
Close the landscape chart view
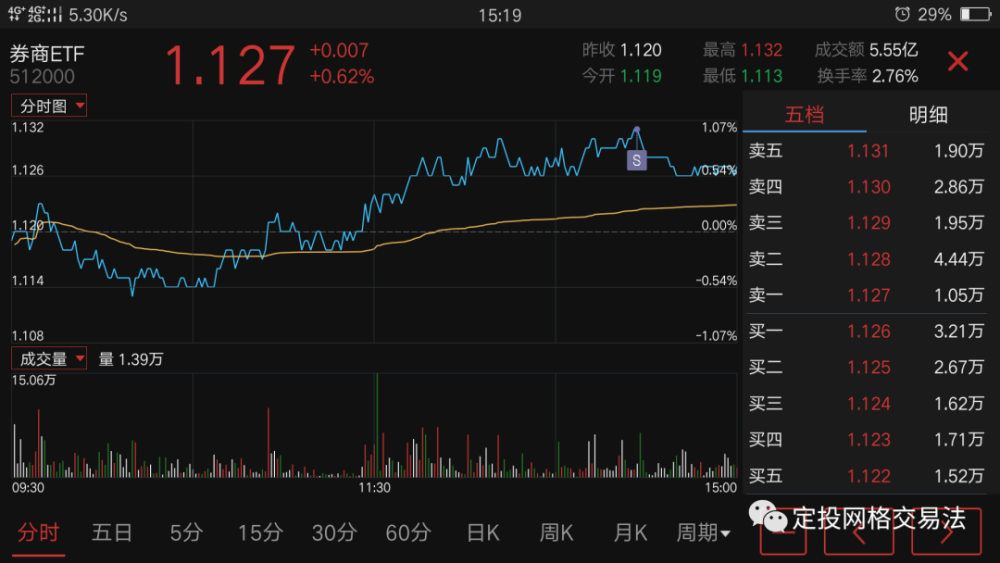click(x=957, y=62)
